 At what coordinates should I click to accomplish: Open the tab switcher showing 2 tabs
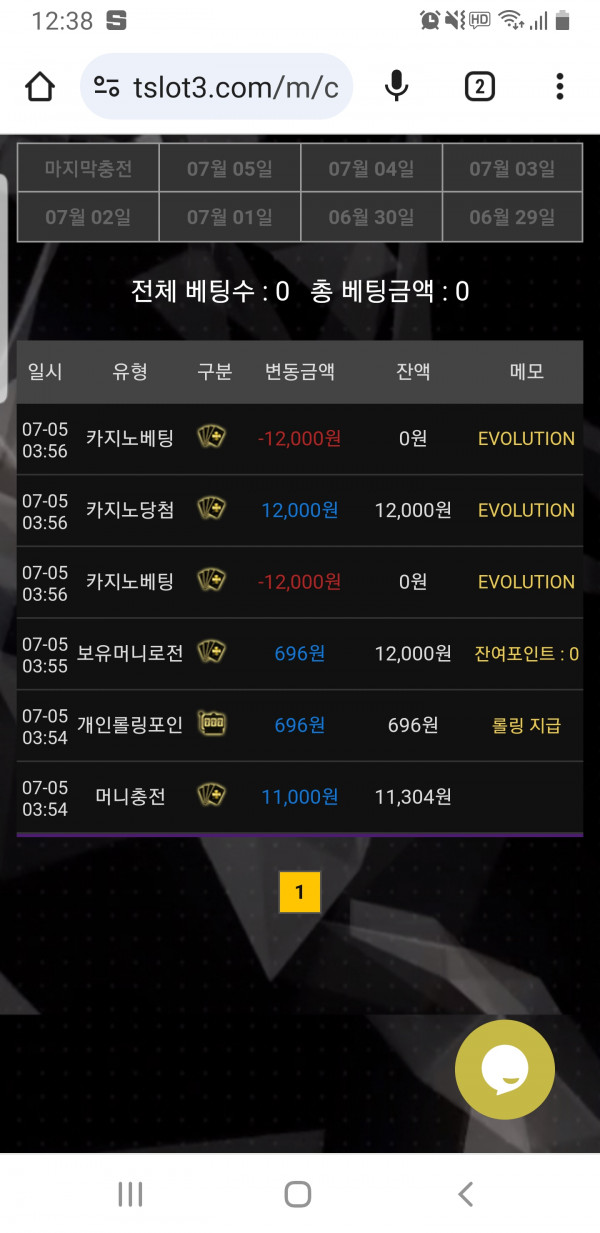(x=480, y=87)
